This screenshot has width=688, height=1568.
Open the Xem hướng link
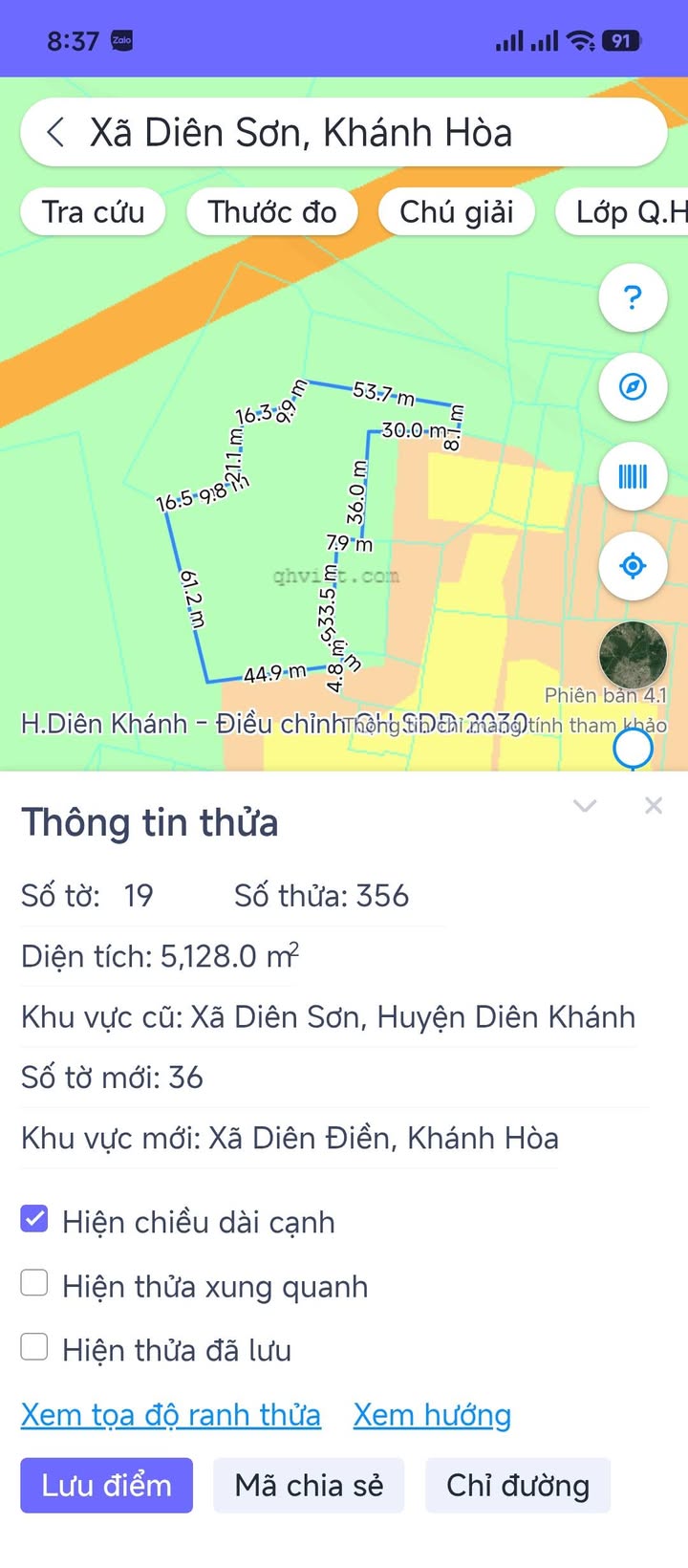point(432,1414)
